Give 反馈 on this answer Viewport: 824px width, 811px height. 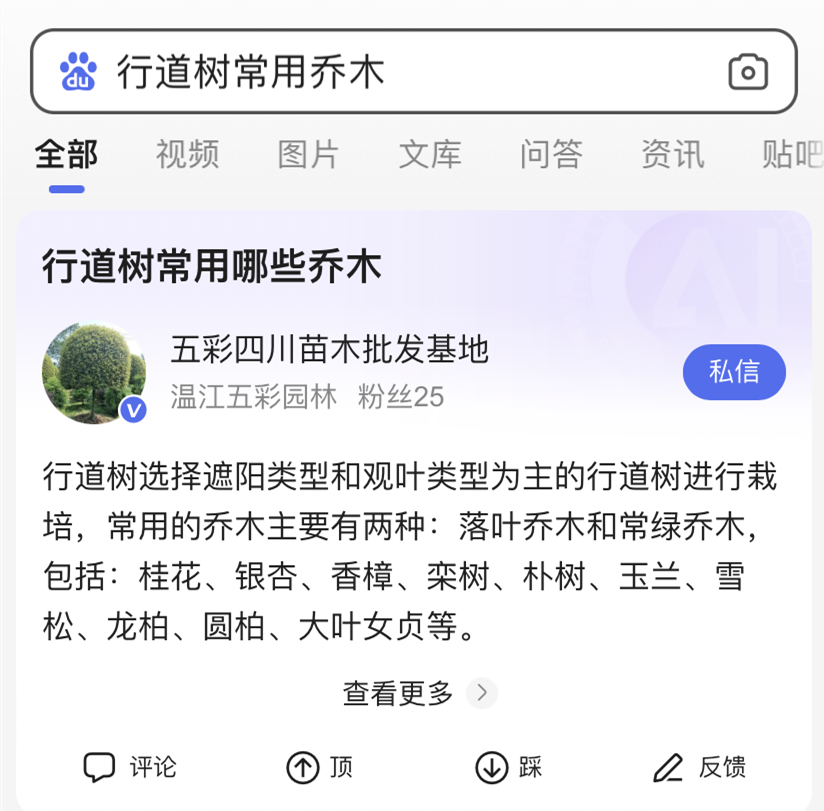699,767
